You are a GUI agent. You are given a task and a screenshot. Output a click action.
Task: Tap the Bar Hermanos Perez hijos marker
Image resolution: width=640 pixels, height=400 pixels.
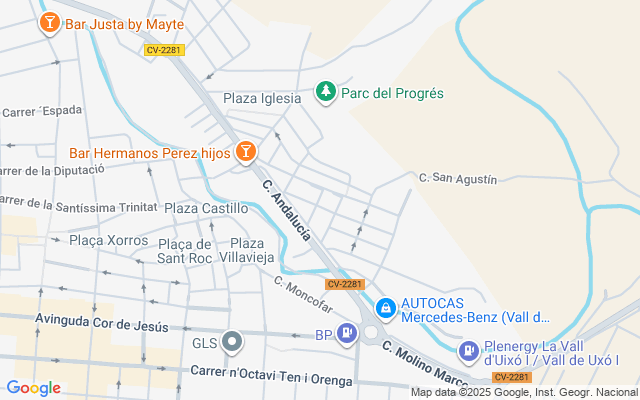click(245, 153)
